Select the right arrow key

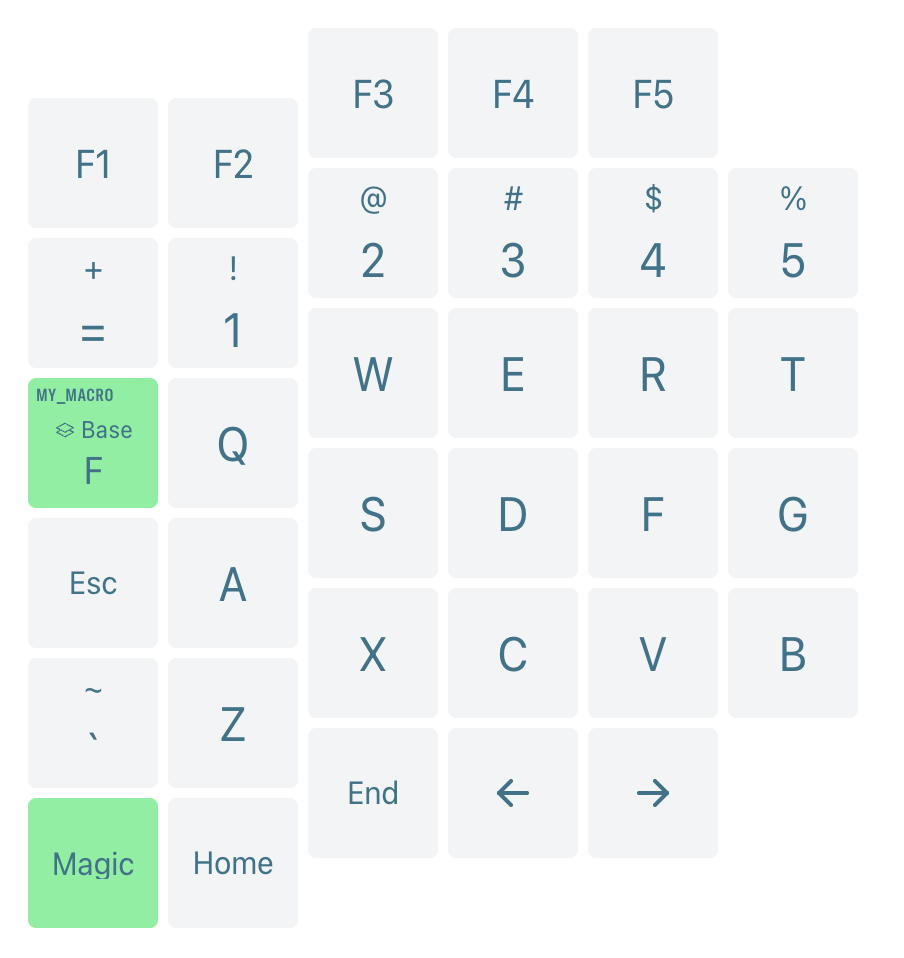(x=653, y=792)
